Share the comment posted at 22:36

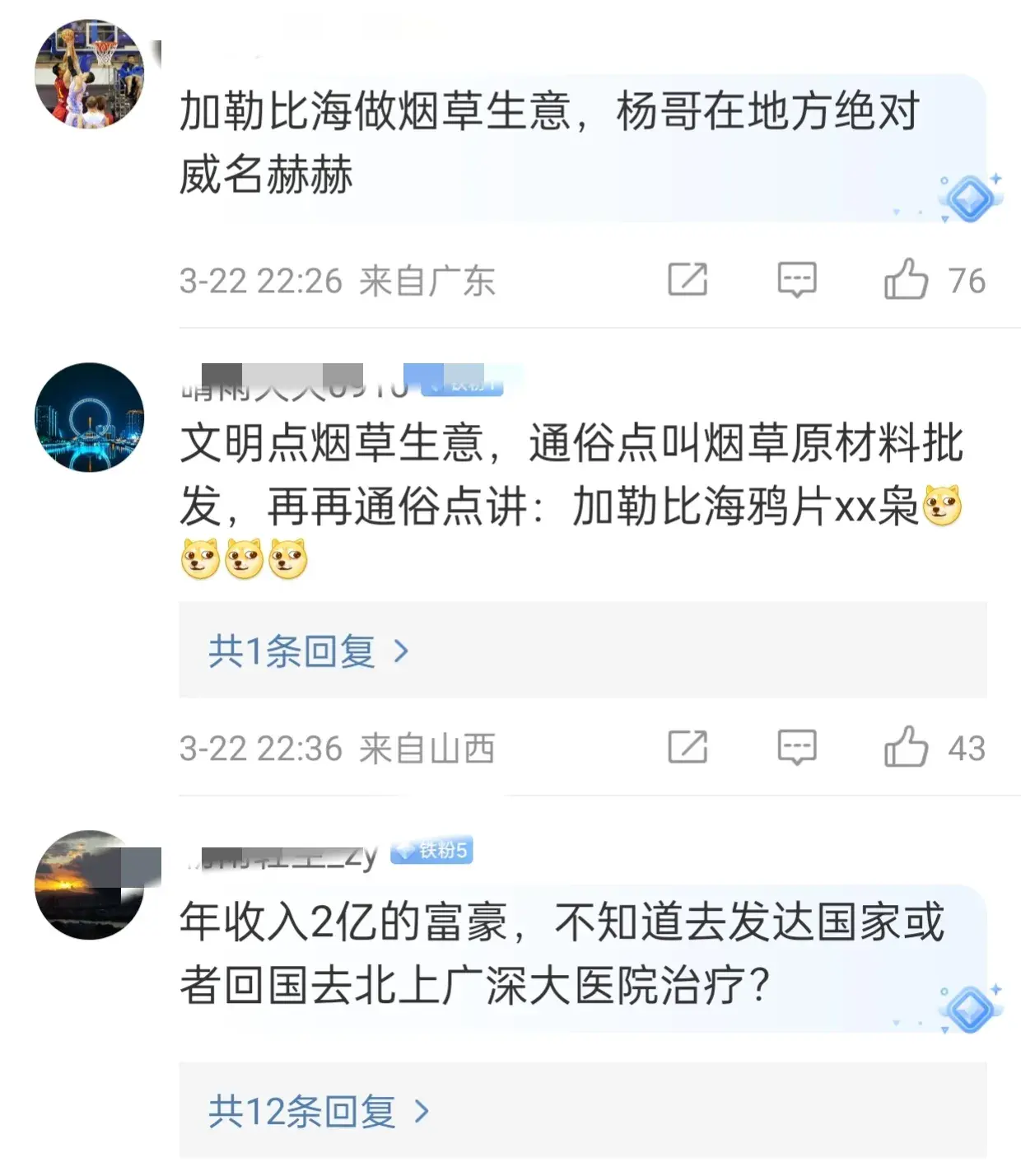coord(688,747)
